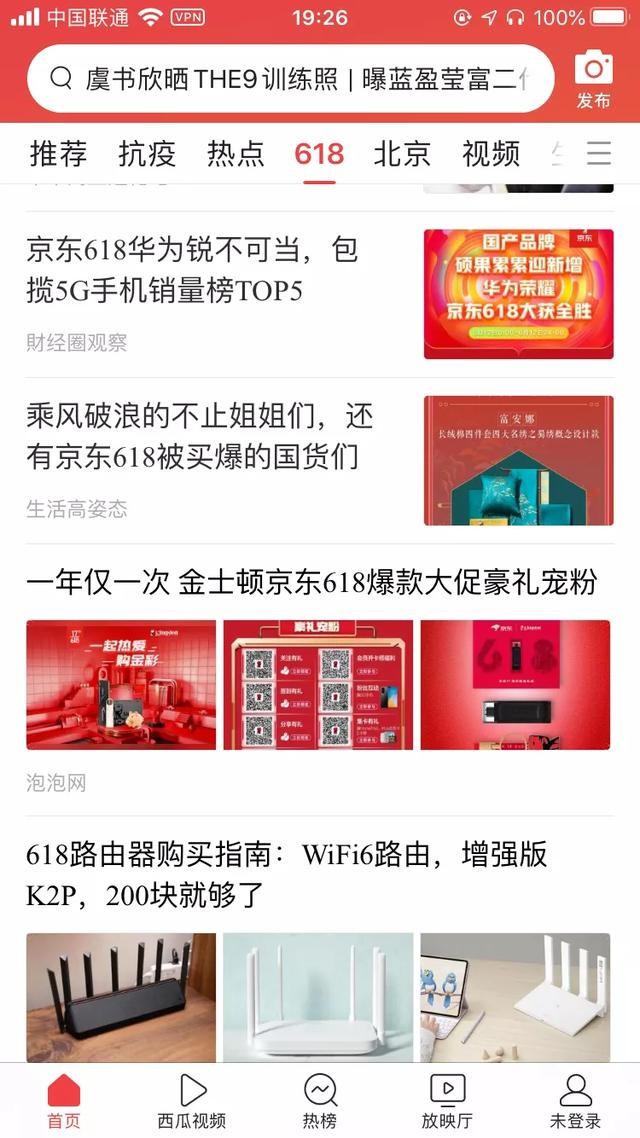The width and height of the screenshot is (640, 1138).
Task: Switch to the 热点 tab
Action: click(x=236, y=154)
